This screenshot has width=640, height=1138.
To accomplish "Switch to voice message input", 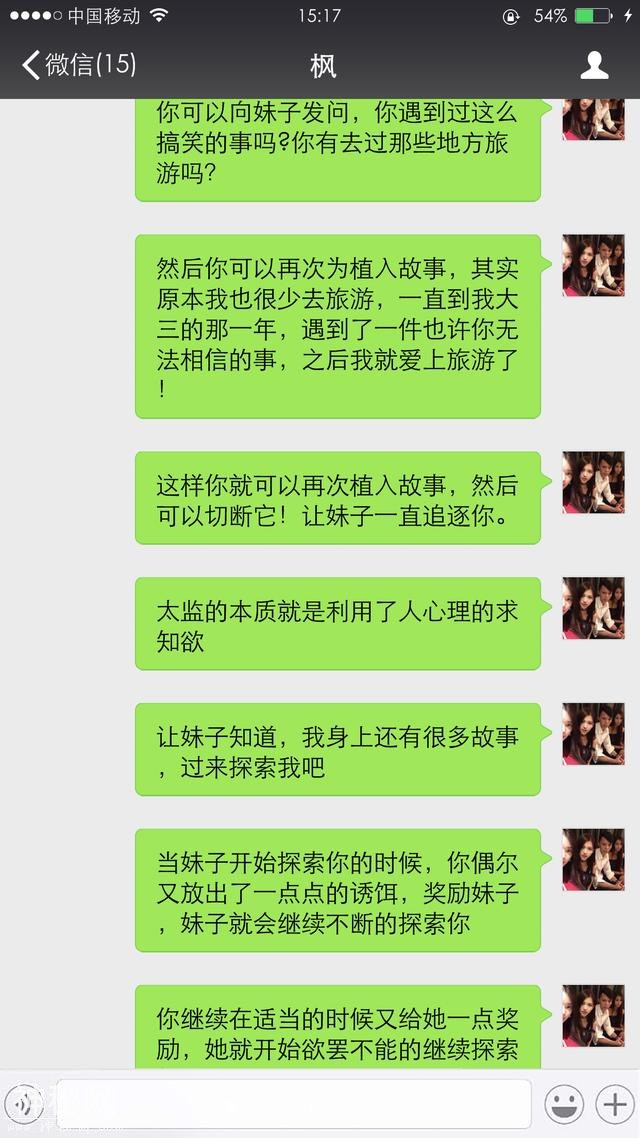I will [x=26, y=1104].
